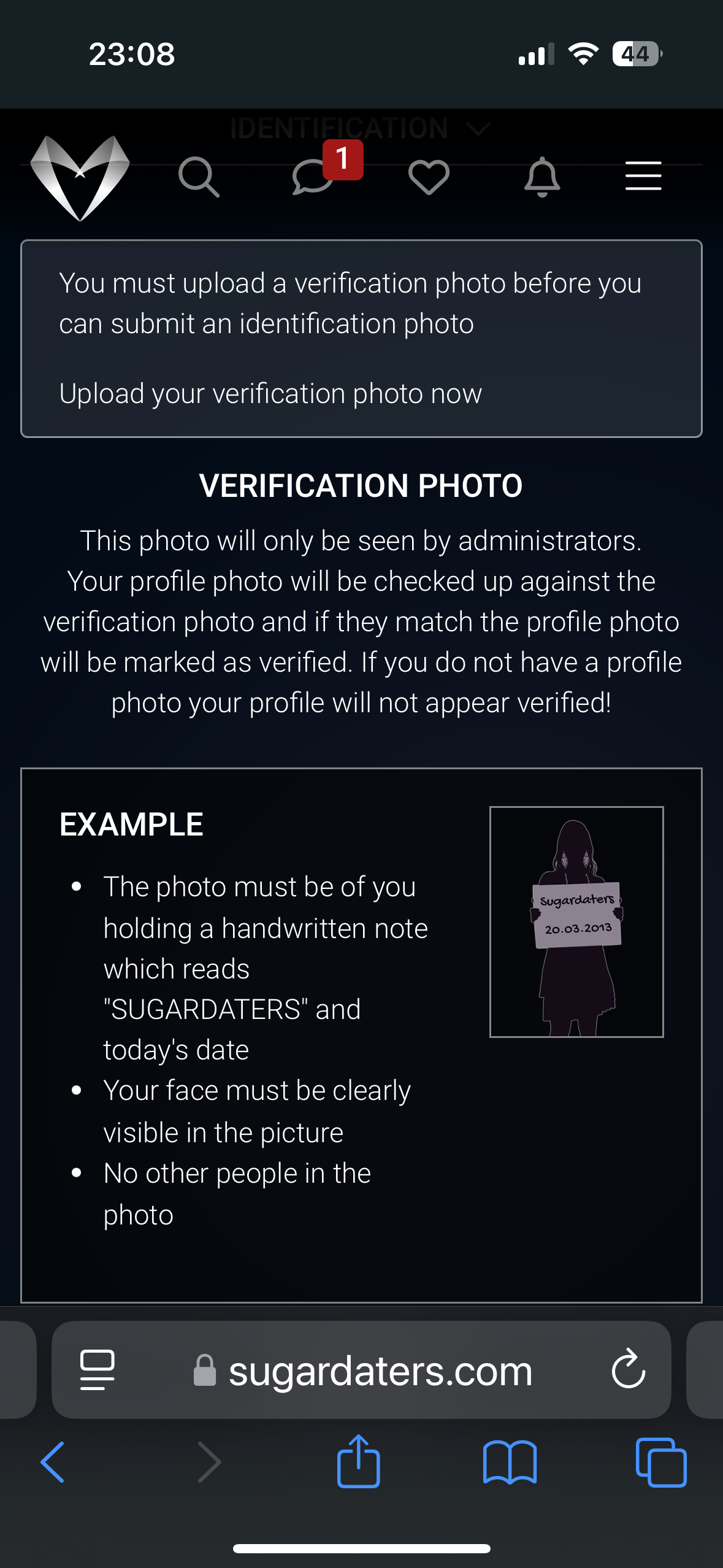Expand the Identification dropdown
This screenshot has width=723, height=1568.
point(360,129)
